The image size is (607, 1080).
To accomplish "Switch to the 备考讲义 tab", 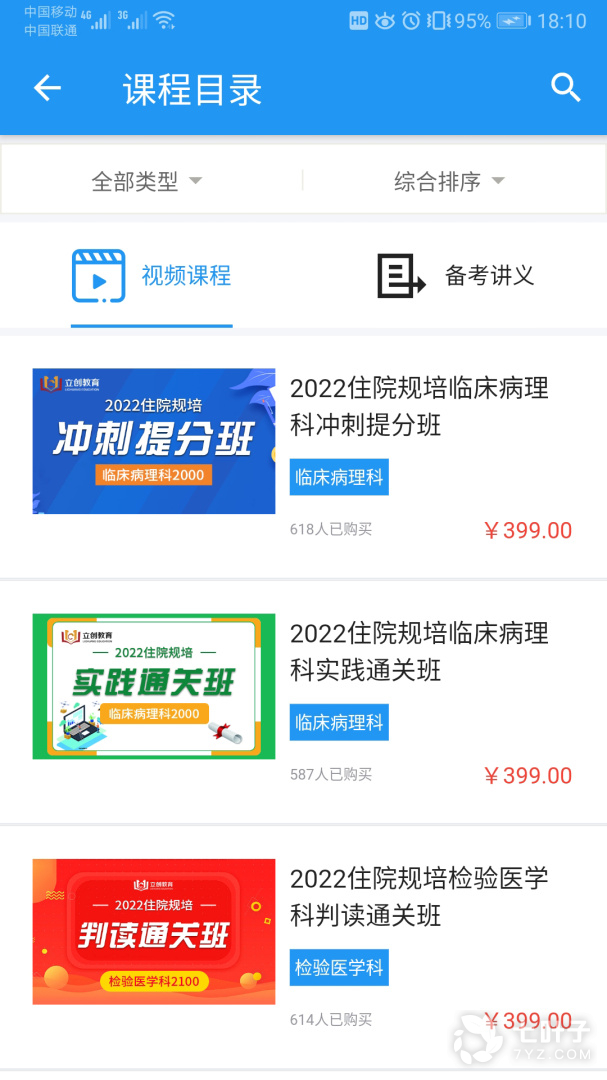I will point(456,276).
